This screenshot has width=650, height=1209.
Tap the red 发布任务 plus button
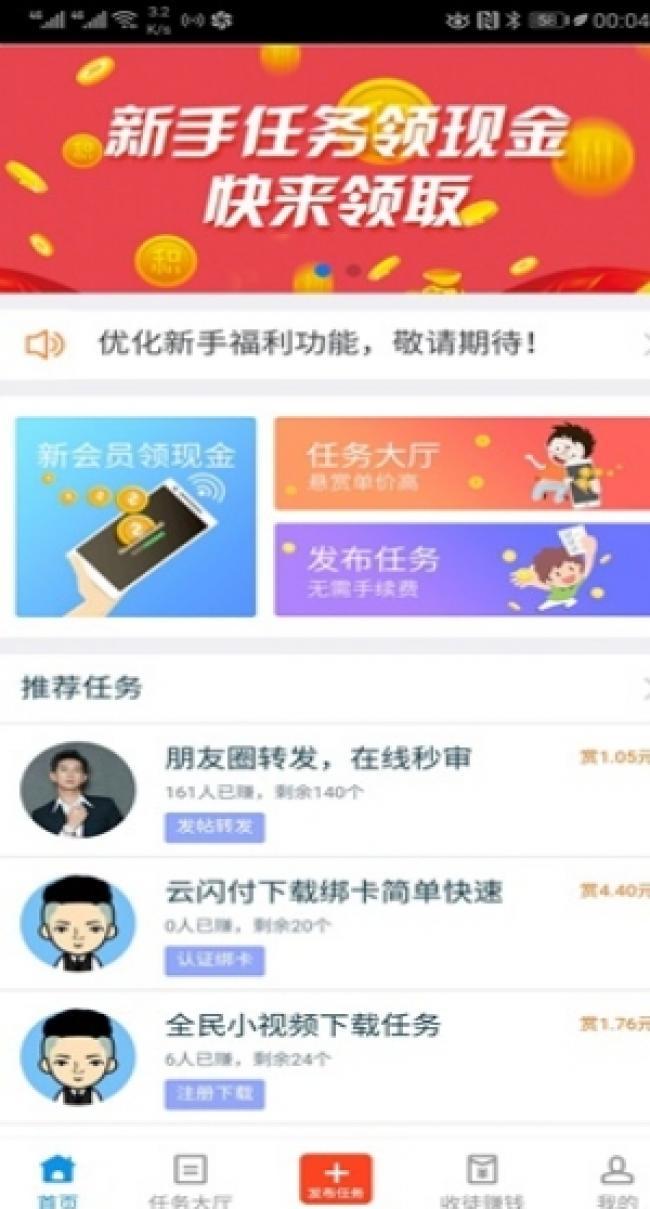click(336, 1178)
